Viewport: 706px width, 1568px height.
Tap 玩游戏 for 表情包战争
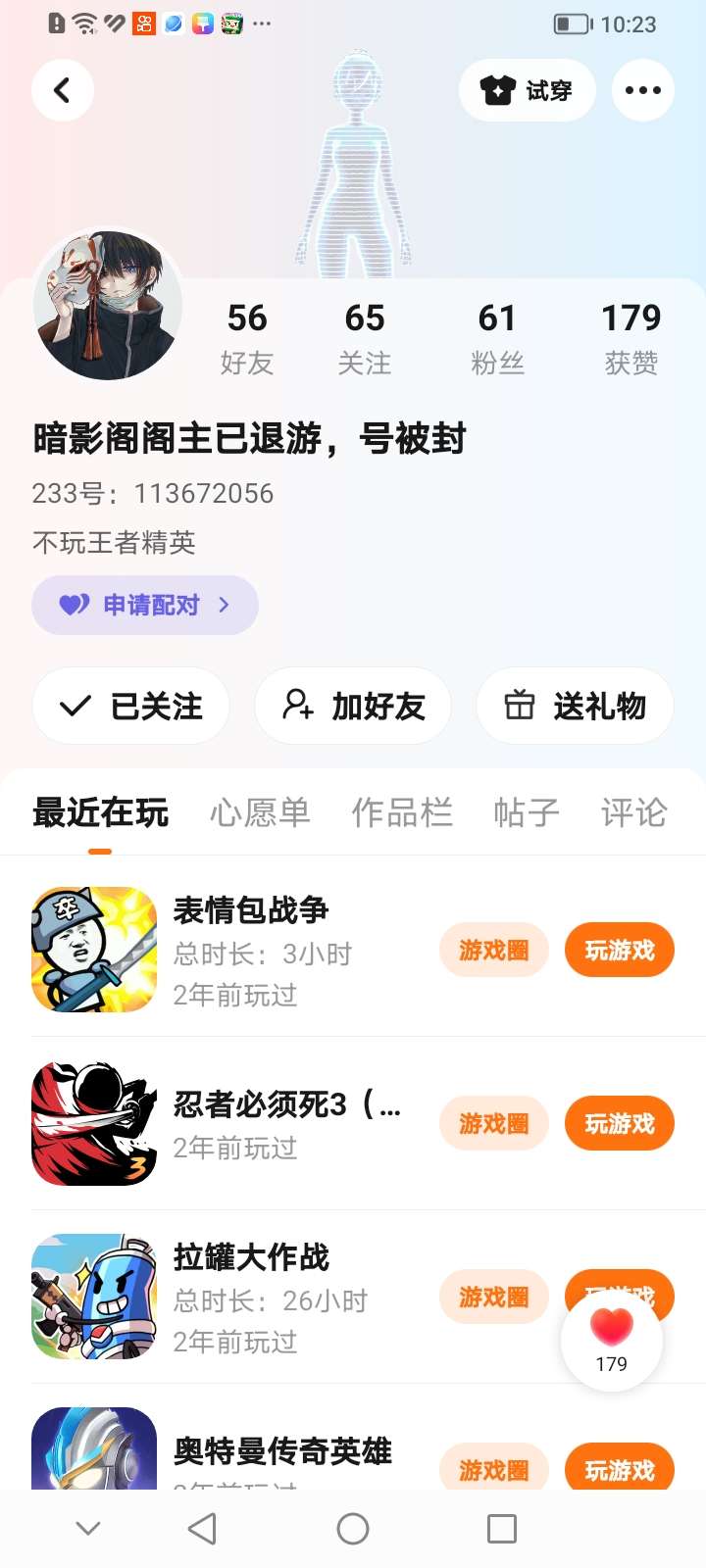(x=619, y=950)
